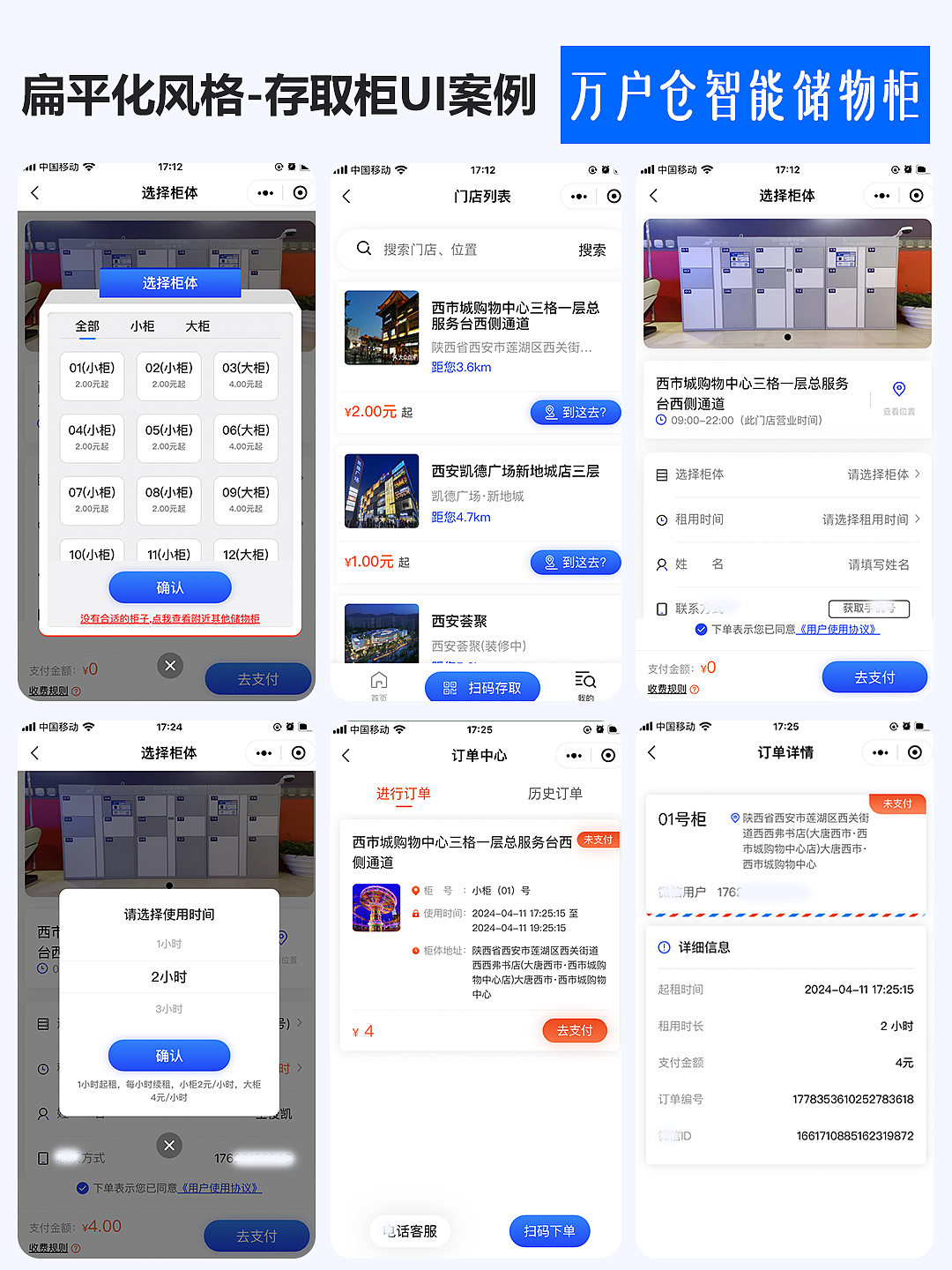Image resolution: width=952 pixels, height=1270 pixels.
Task: Switch to the 历史订单 tab
Action: 555,793
